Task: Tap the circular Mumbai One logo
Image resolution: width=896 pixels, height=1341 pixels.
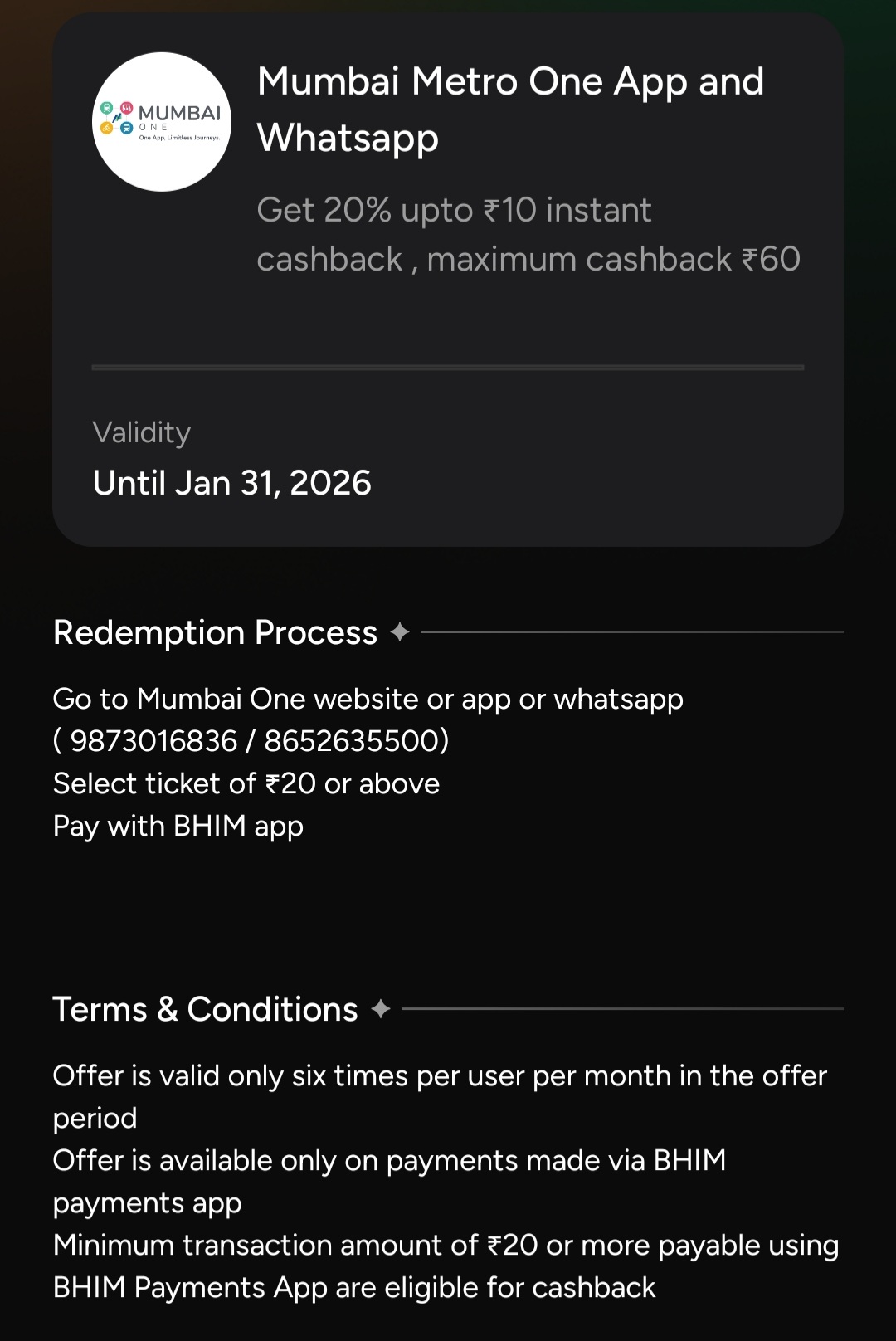Action: [x=162, y=121]
